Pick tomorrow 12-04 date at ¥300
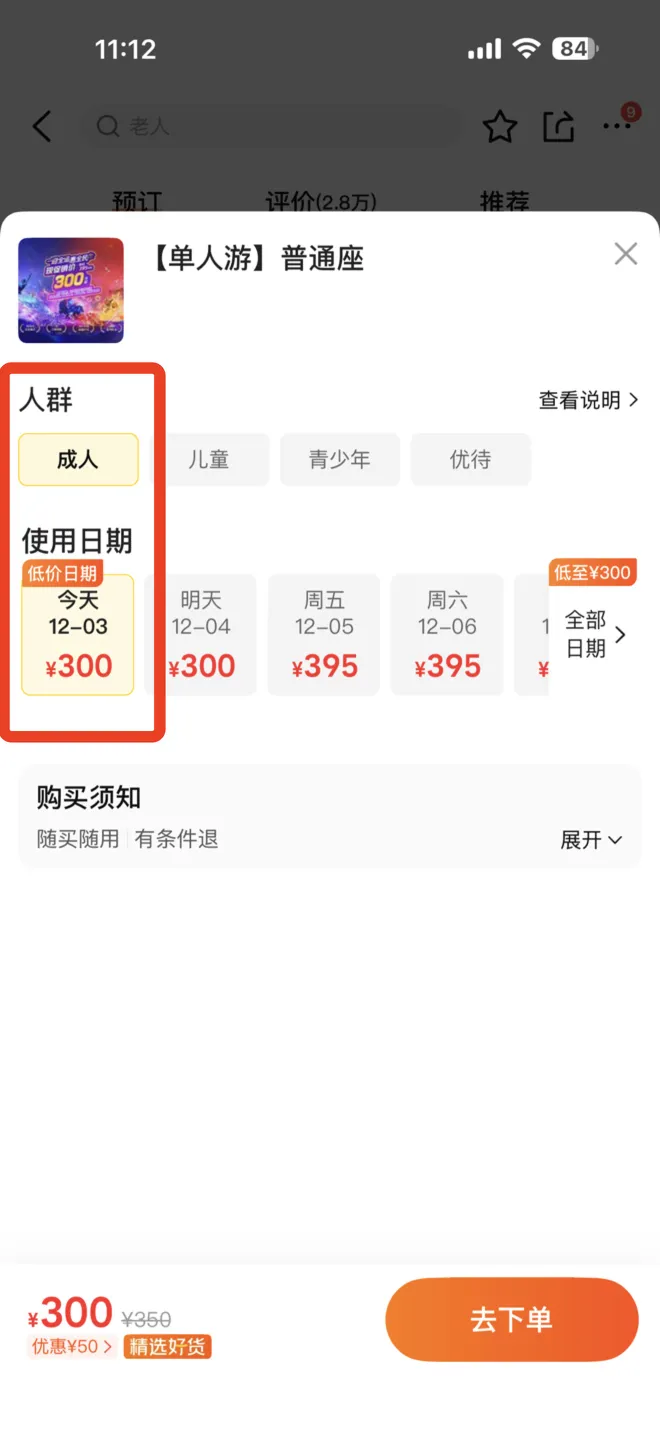The width and height of the screenshot is (660, 1434). [x=201, y=635]
